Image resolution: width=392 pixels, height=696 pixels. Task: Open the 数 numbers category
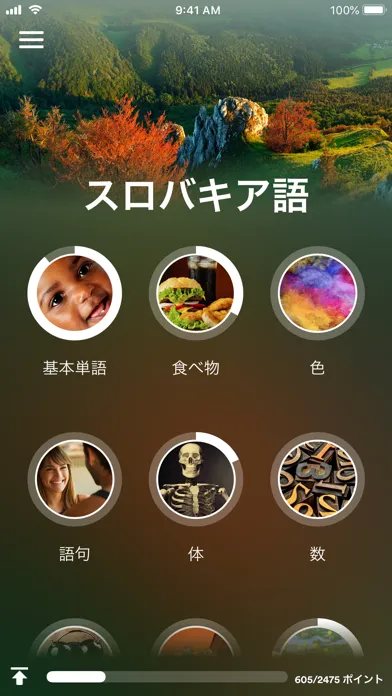(x=317, y=479)
